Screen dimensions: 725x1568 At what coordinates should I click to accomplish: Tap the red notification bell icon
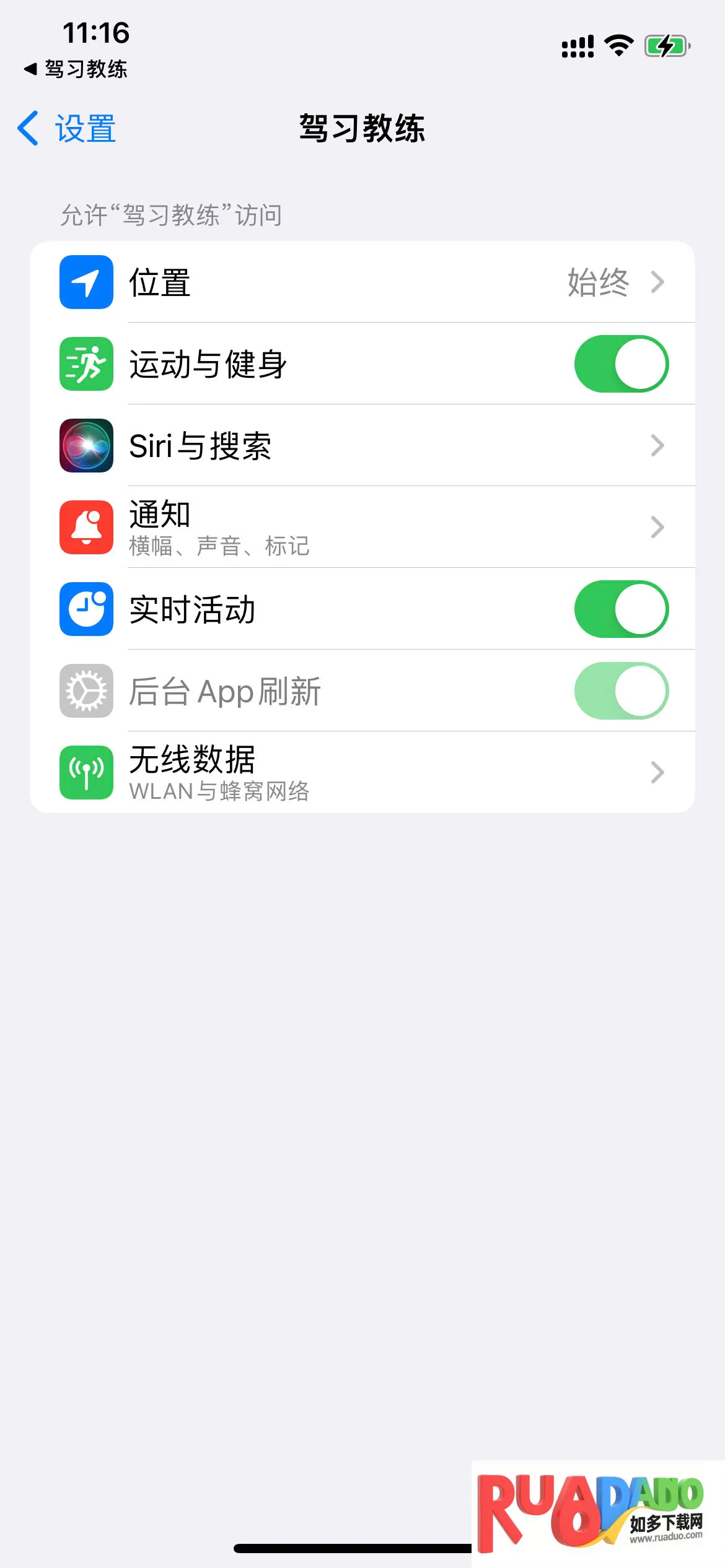(86, 526)
